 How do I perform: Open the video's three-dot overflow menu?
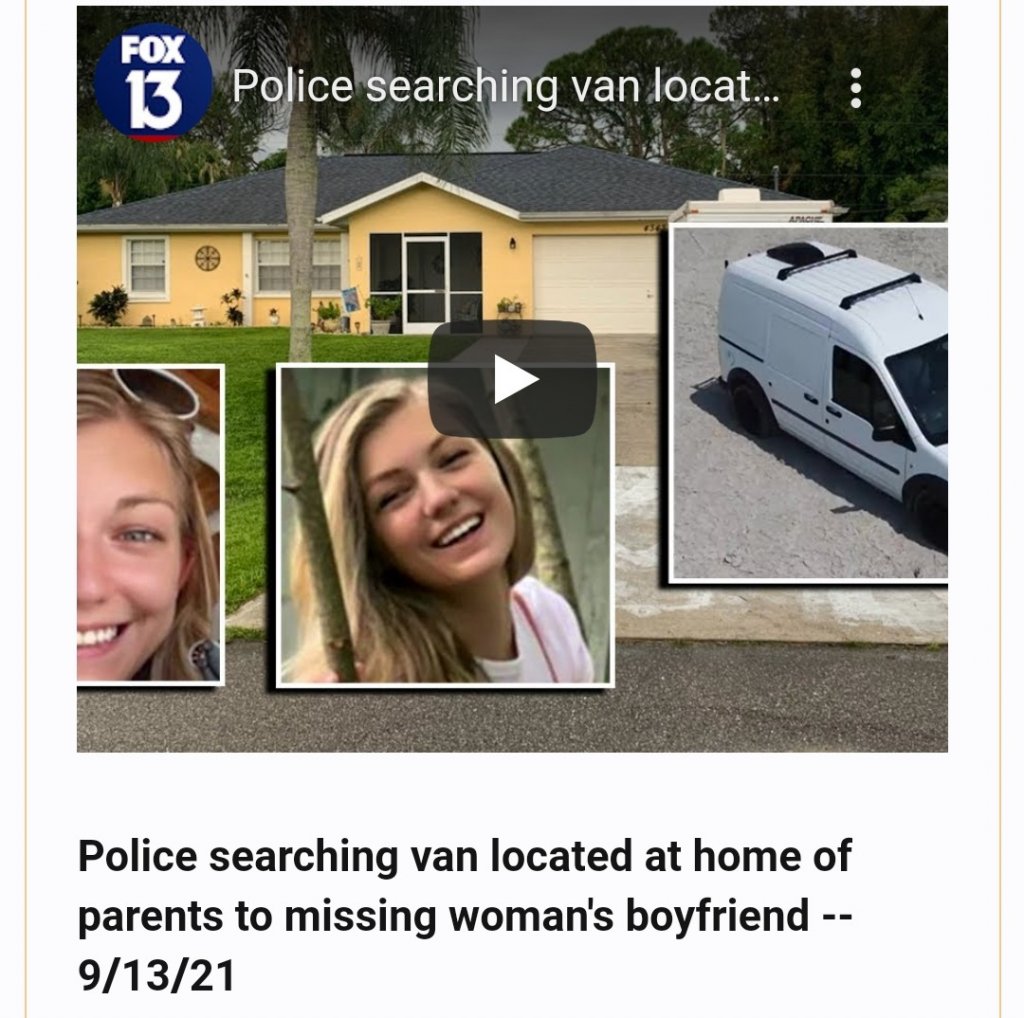pyautogui.click(x=855, y=88)
